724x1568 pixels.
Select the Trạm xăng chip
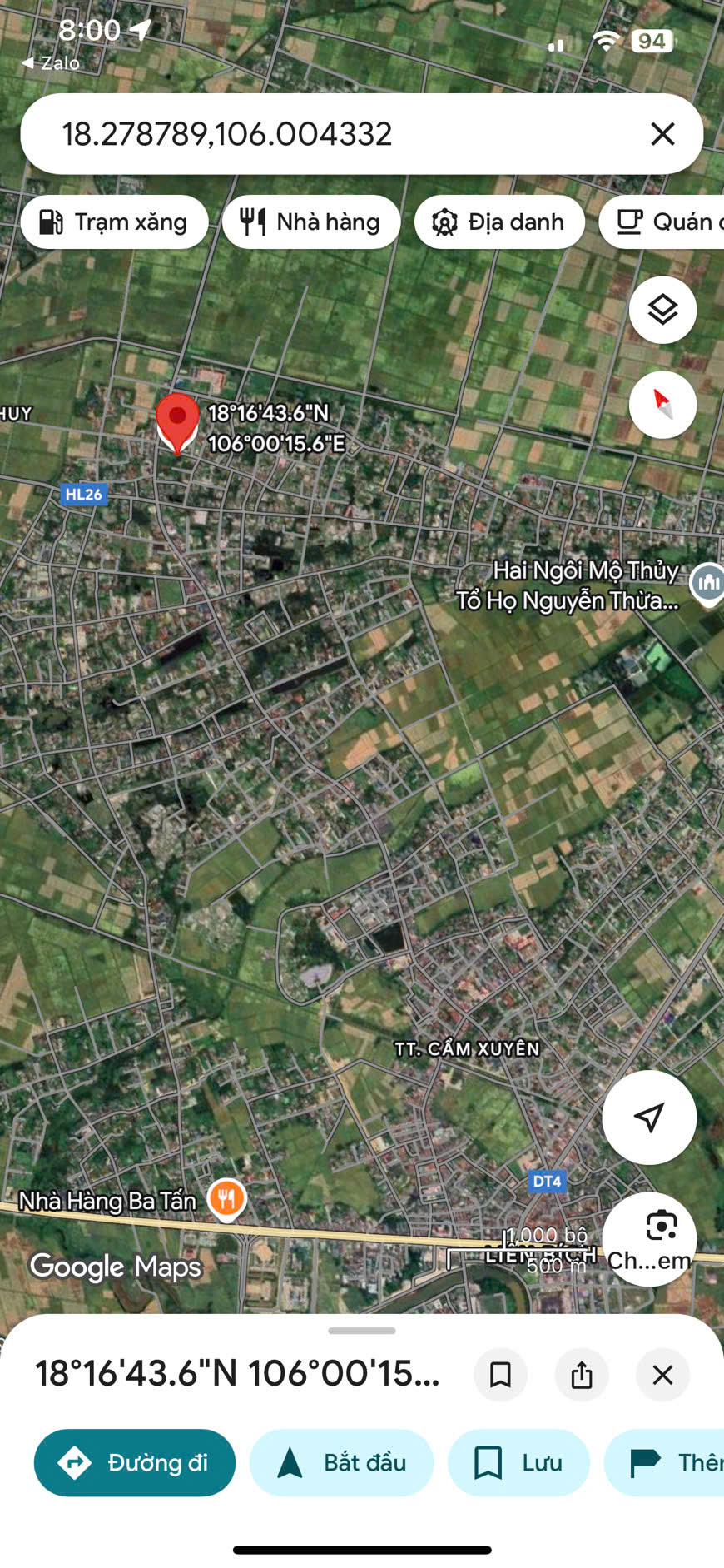point(114,222)
